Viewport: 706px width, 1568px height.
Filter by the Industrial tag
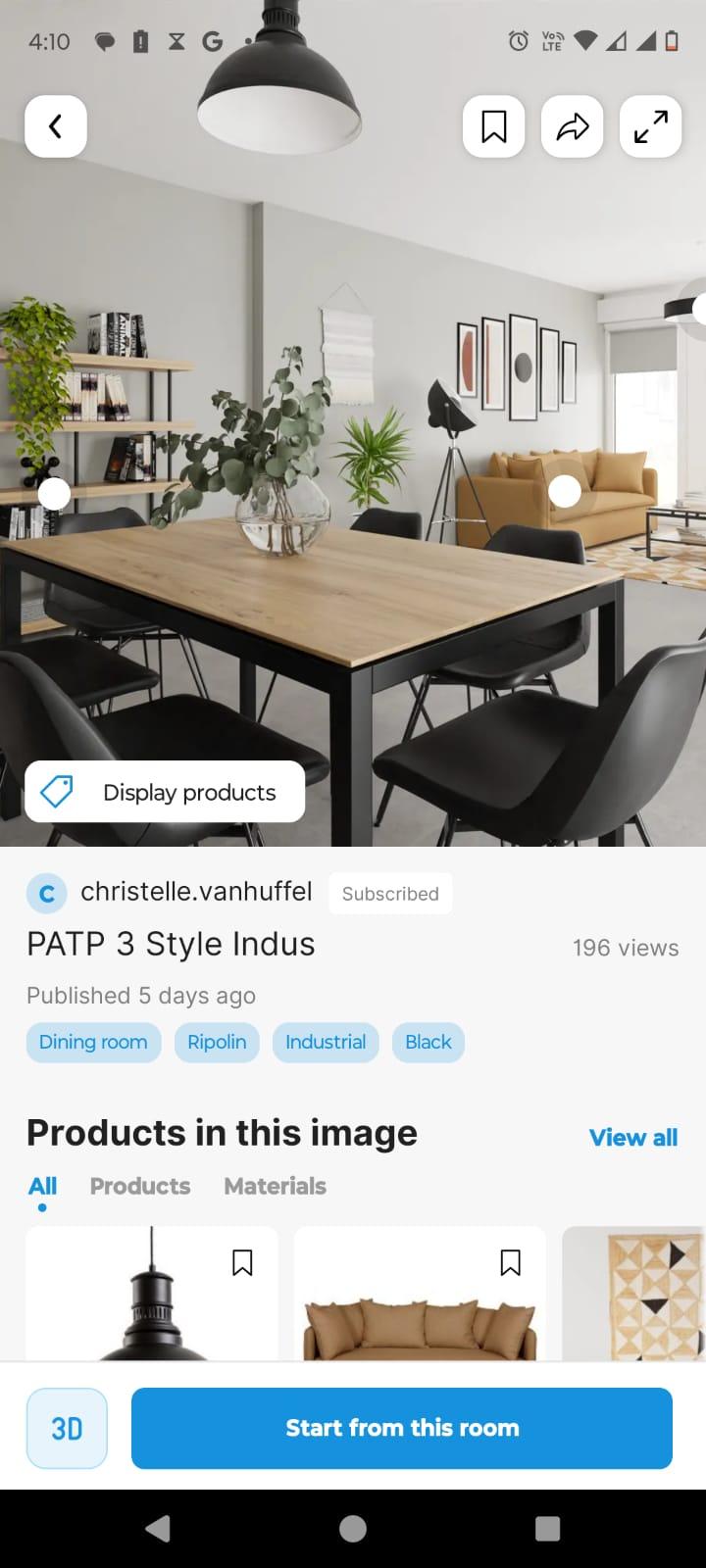pyautogui.click(x=326, y=1042)
